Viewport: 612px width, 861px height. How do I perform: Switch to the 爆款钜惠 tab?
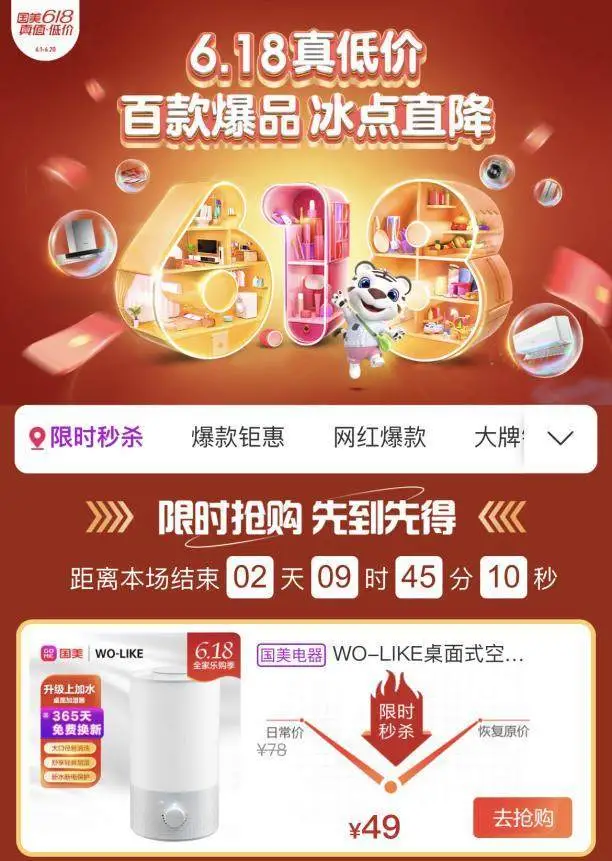[x=238, y=437]
